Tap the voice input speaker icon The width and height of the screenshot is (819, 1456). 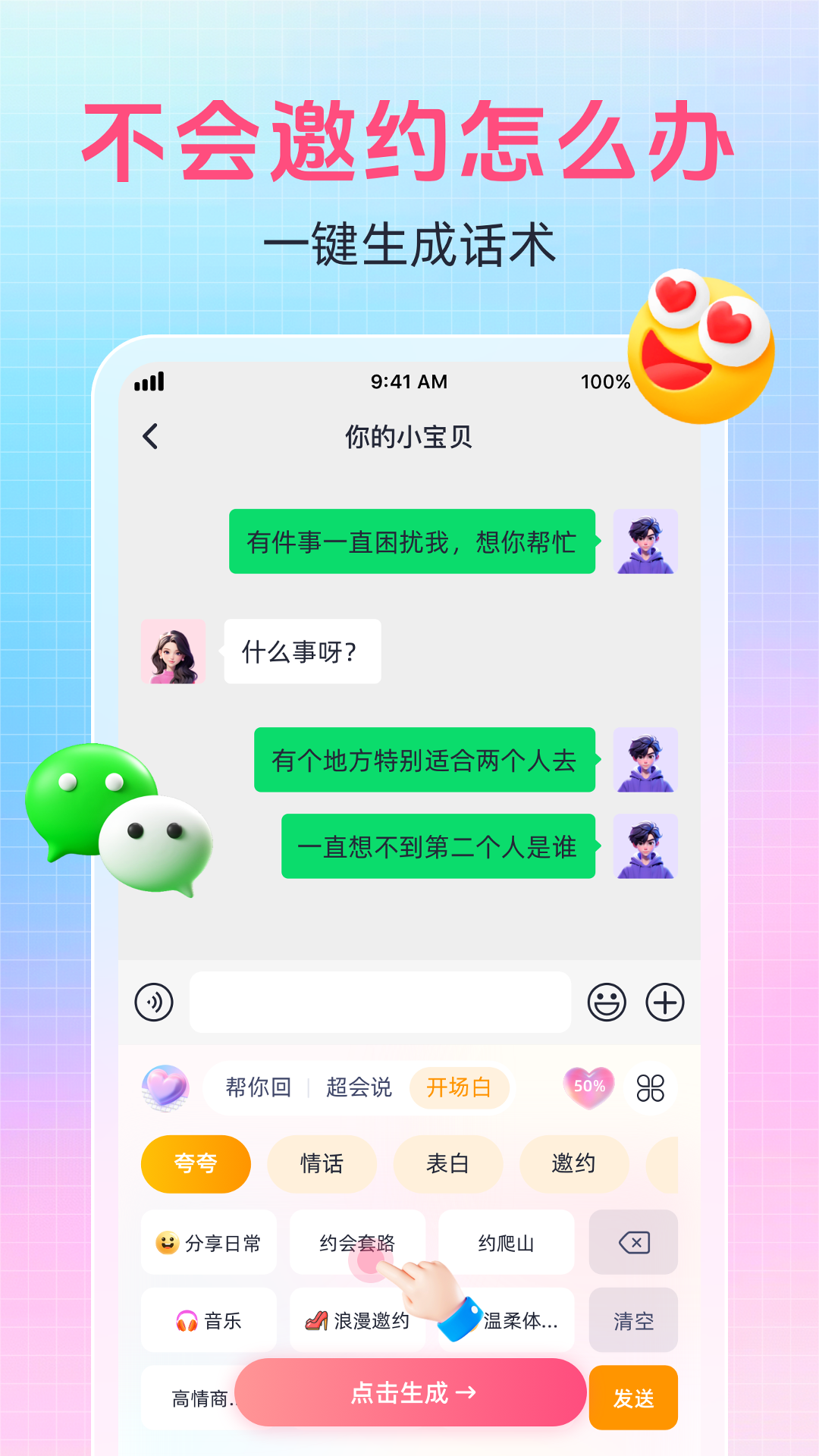coord(155,1003)
